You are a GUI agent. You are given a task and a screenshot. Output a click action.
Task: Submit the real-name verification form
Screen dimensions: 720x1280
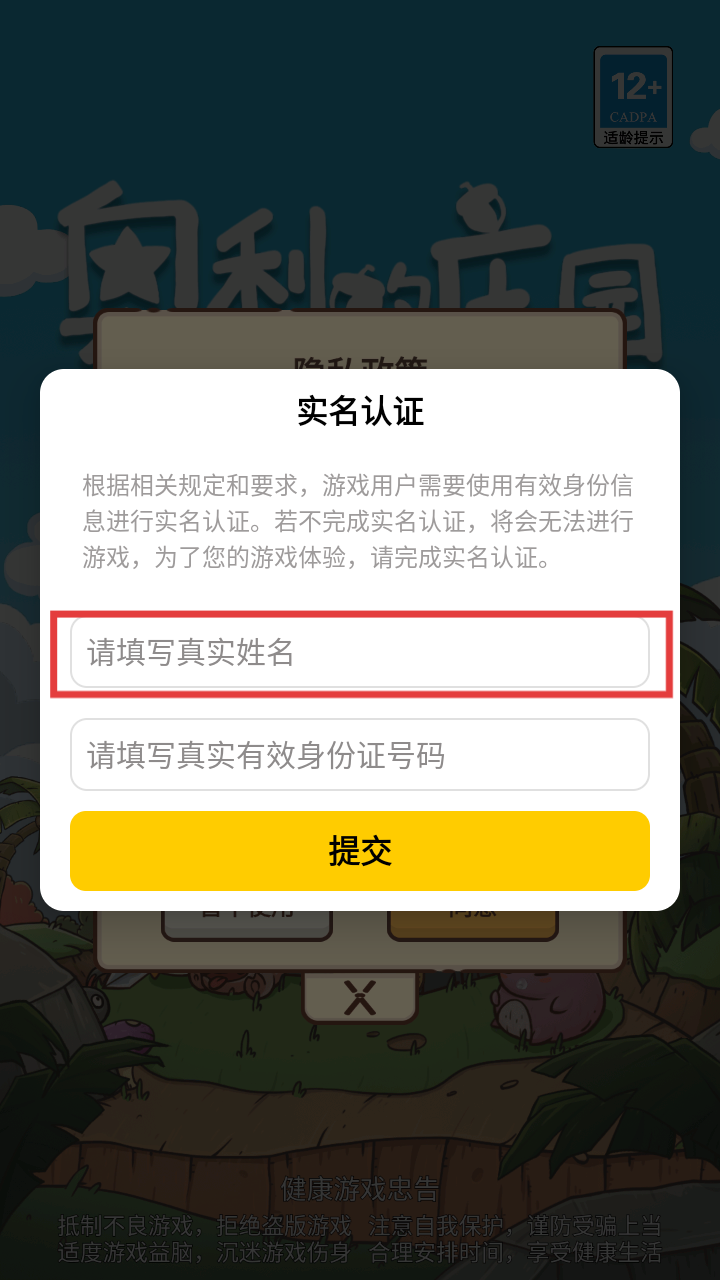pyautogui.click(x=360, y=851)
